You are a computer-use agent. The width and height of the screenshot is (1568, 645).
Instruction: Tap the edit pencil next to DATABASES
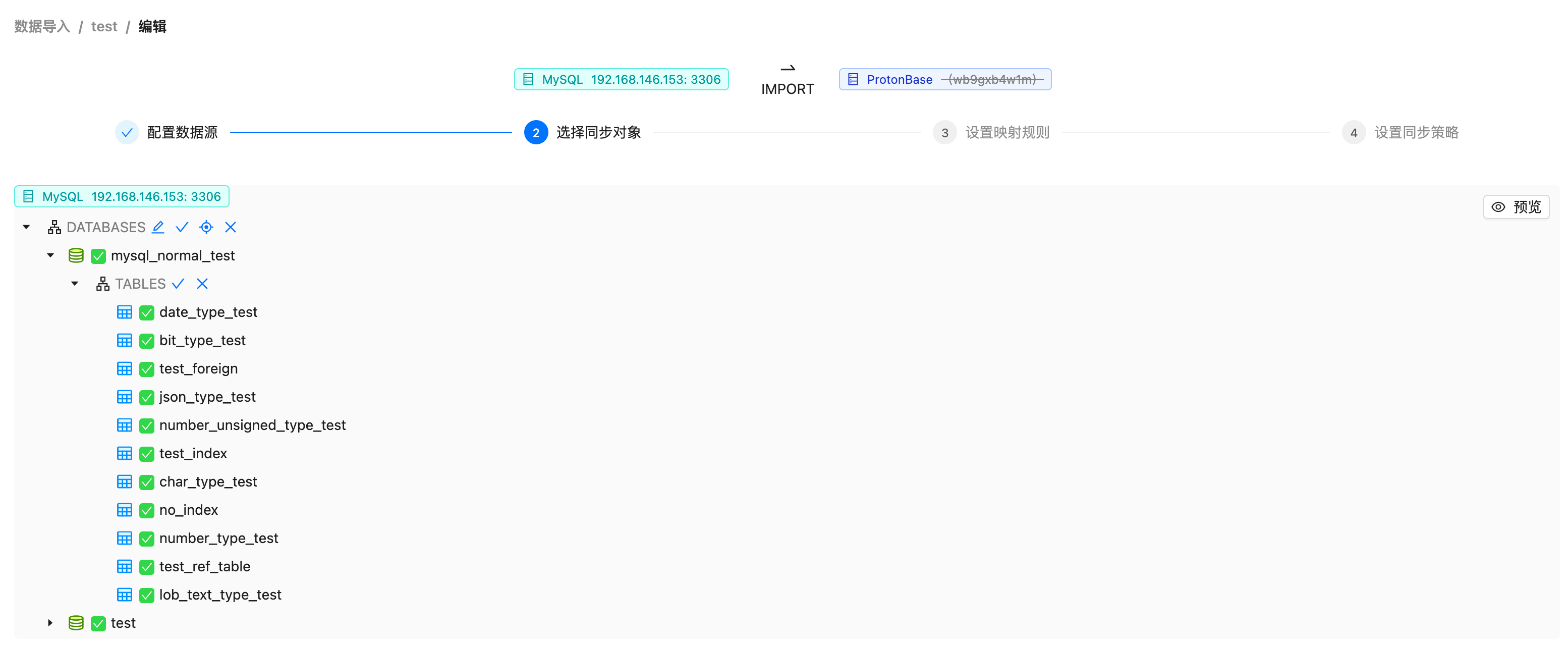tap(158, 227)
